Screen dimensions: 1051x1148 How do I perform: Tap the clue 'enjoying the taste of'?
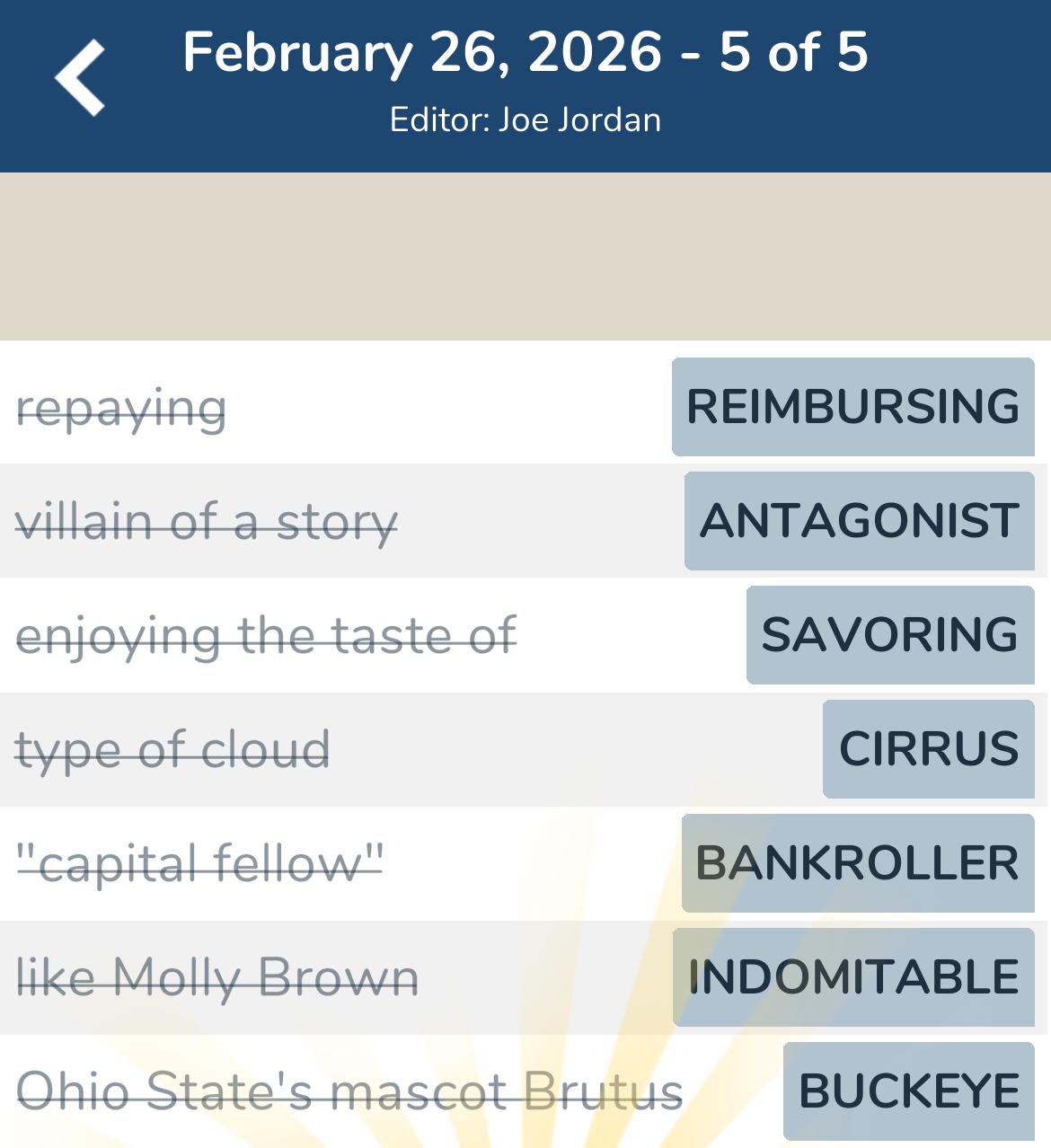click(267, 636)
